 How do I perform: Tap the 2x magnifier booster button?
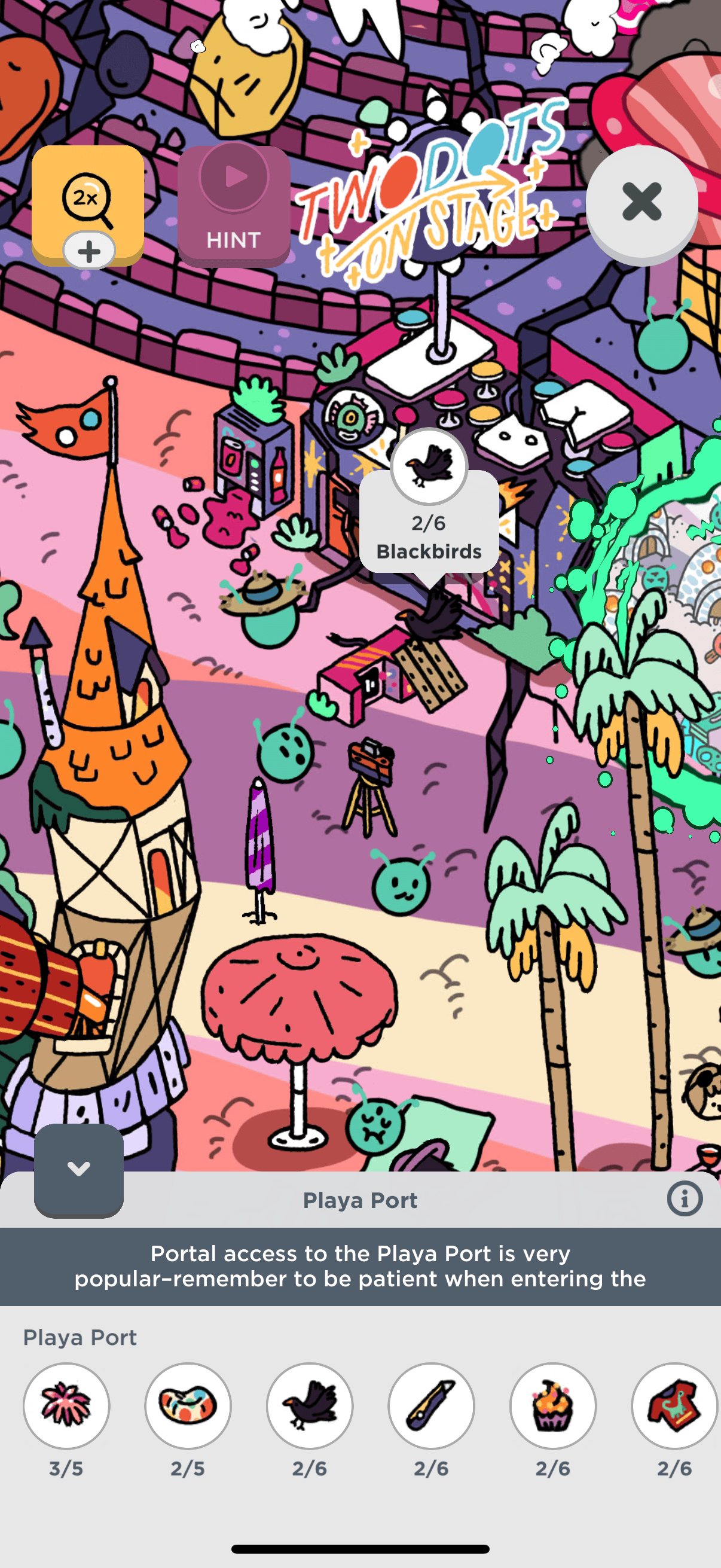88,204
